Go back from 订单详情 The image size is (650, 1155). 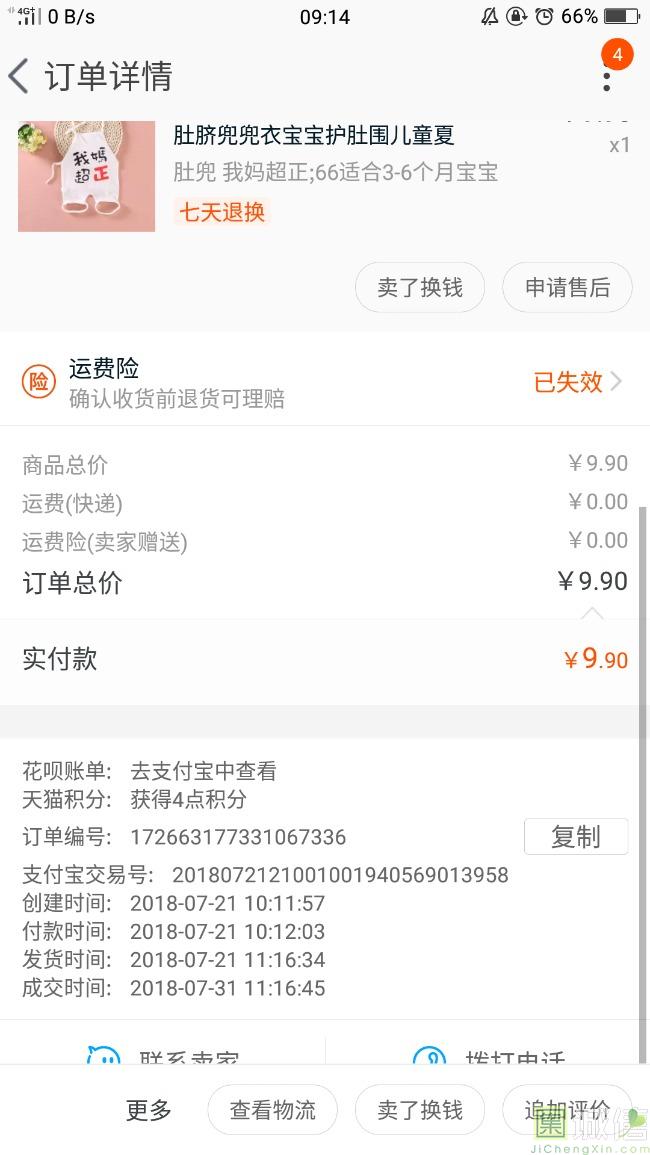20,76
